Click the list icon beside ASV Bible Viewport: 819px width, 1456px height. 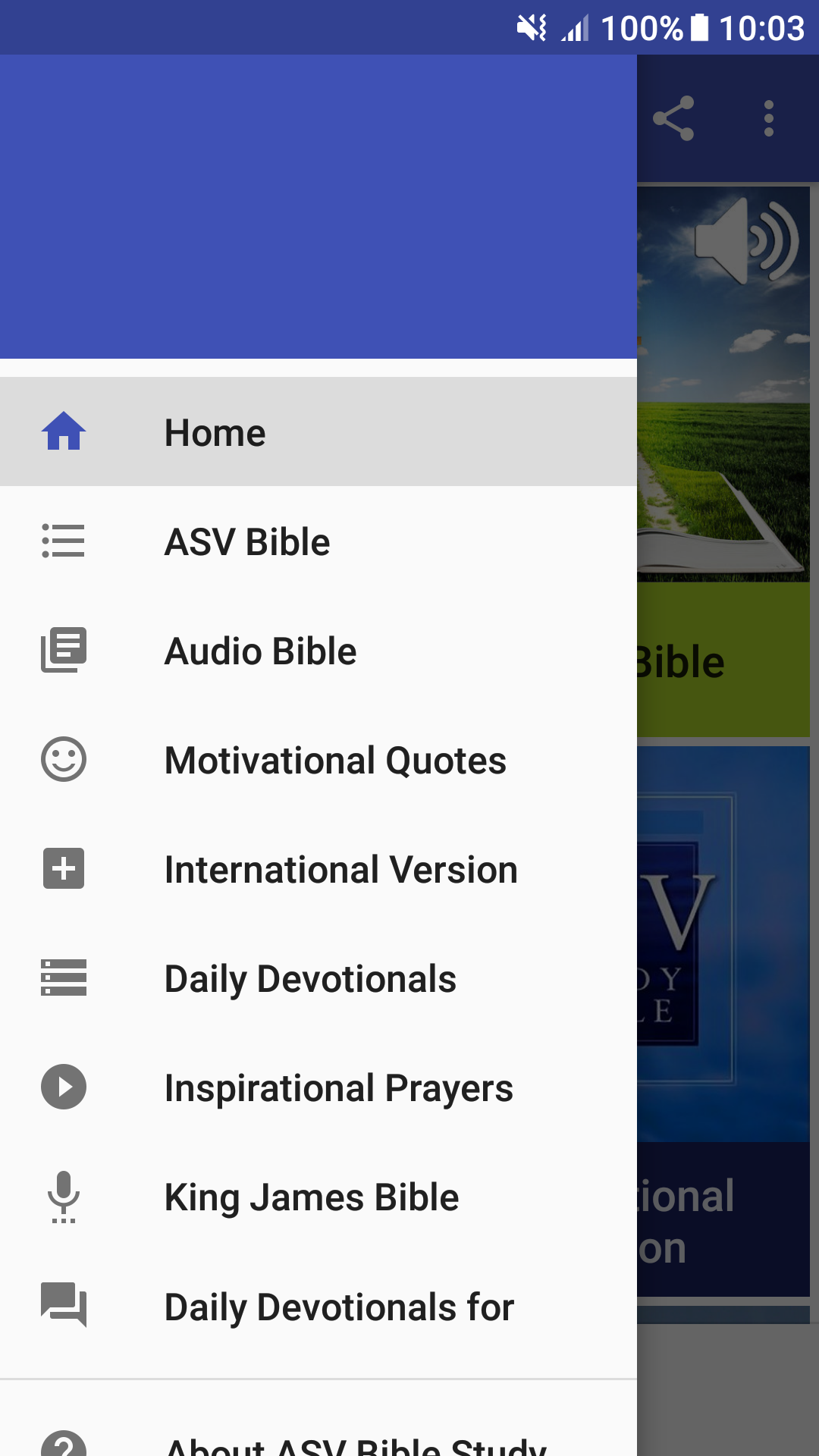(x=64, y=541)
